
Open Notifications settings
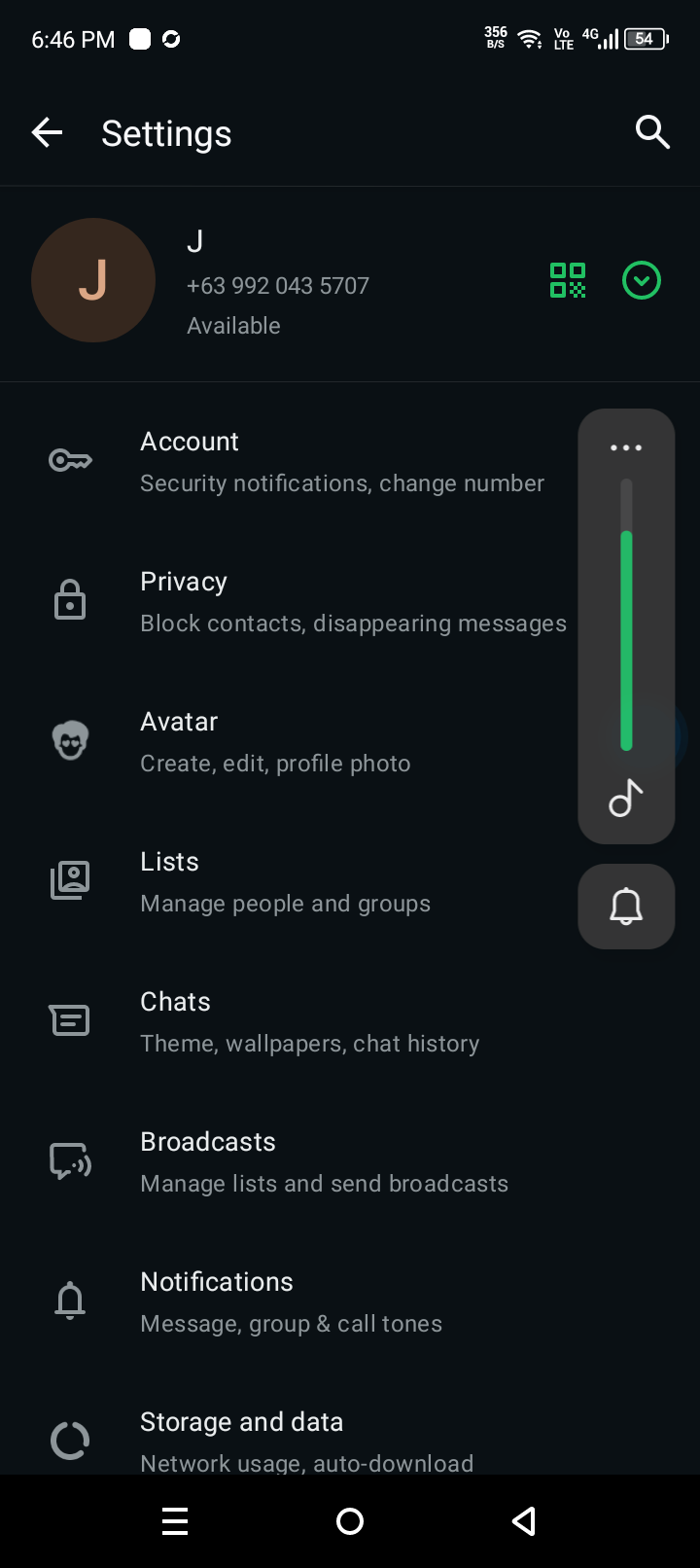pyautogui.click(x=292, y=1302)
